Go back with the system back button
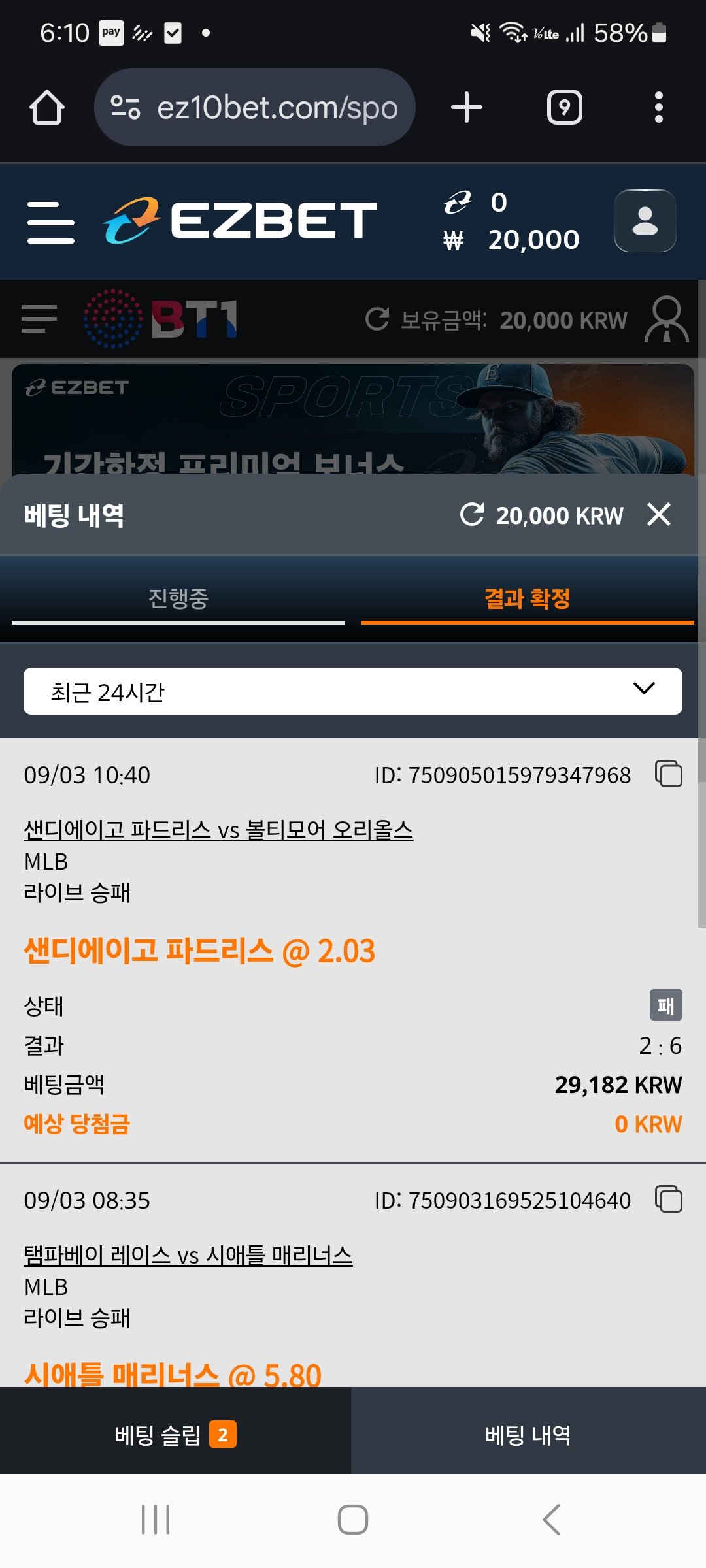The height and width of the screenshot is (1568, 706). tap(551, 1520)
